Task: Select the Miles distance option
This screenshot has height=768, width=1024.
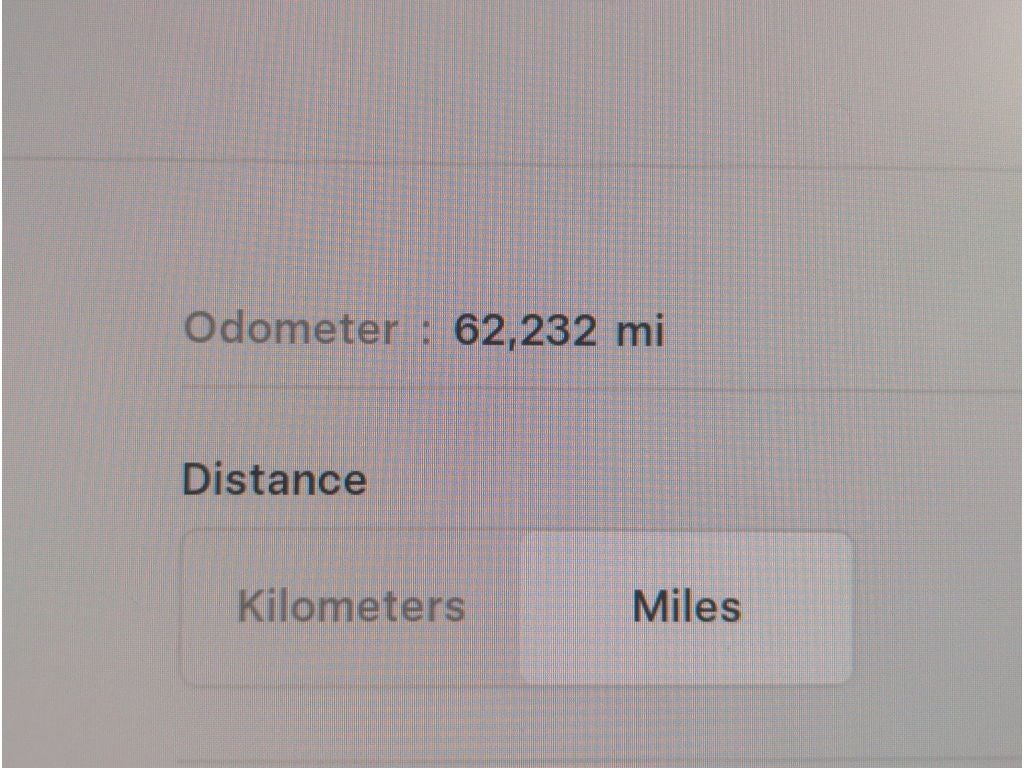Action: tap(686, 607)
